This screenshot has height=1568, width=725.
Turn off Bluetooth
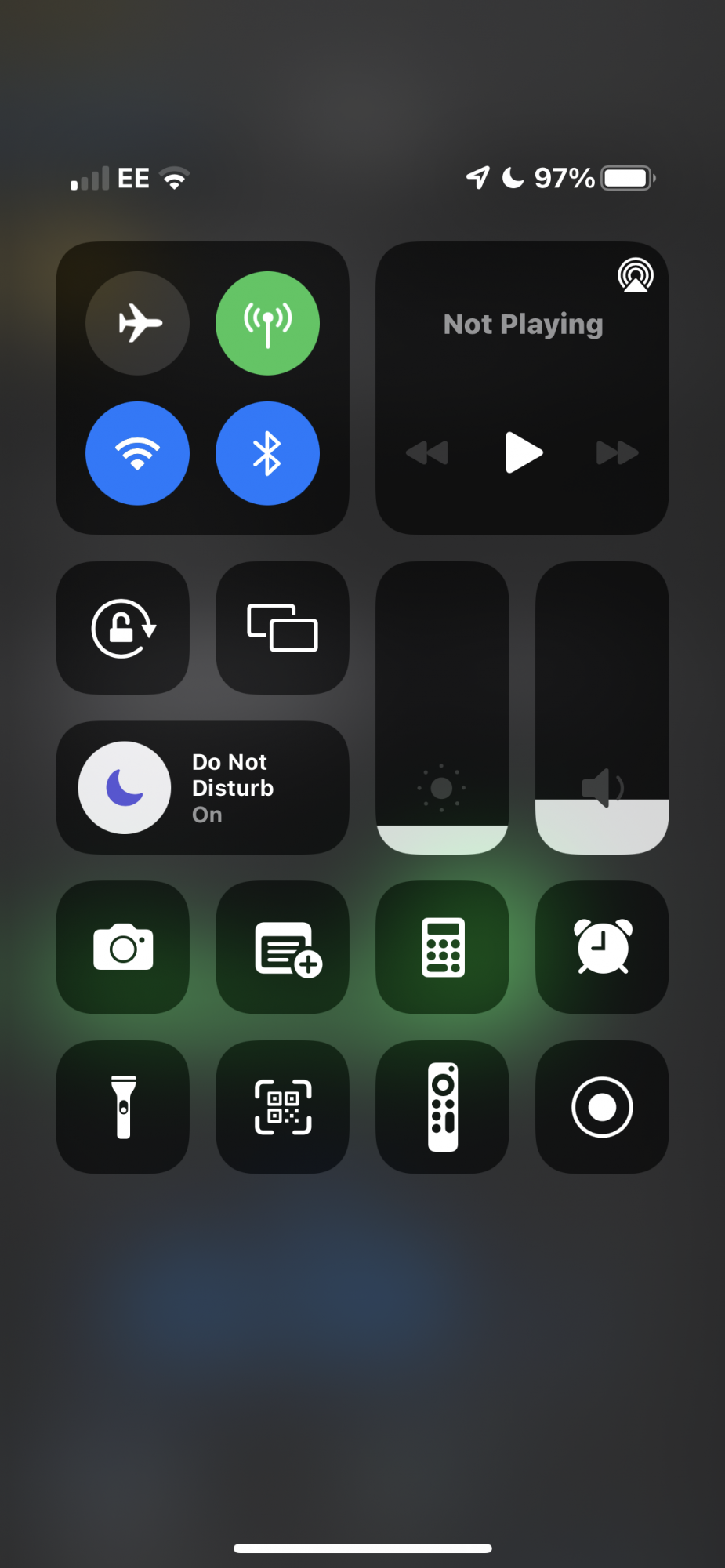(267, 453)
